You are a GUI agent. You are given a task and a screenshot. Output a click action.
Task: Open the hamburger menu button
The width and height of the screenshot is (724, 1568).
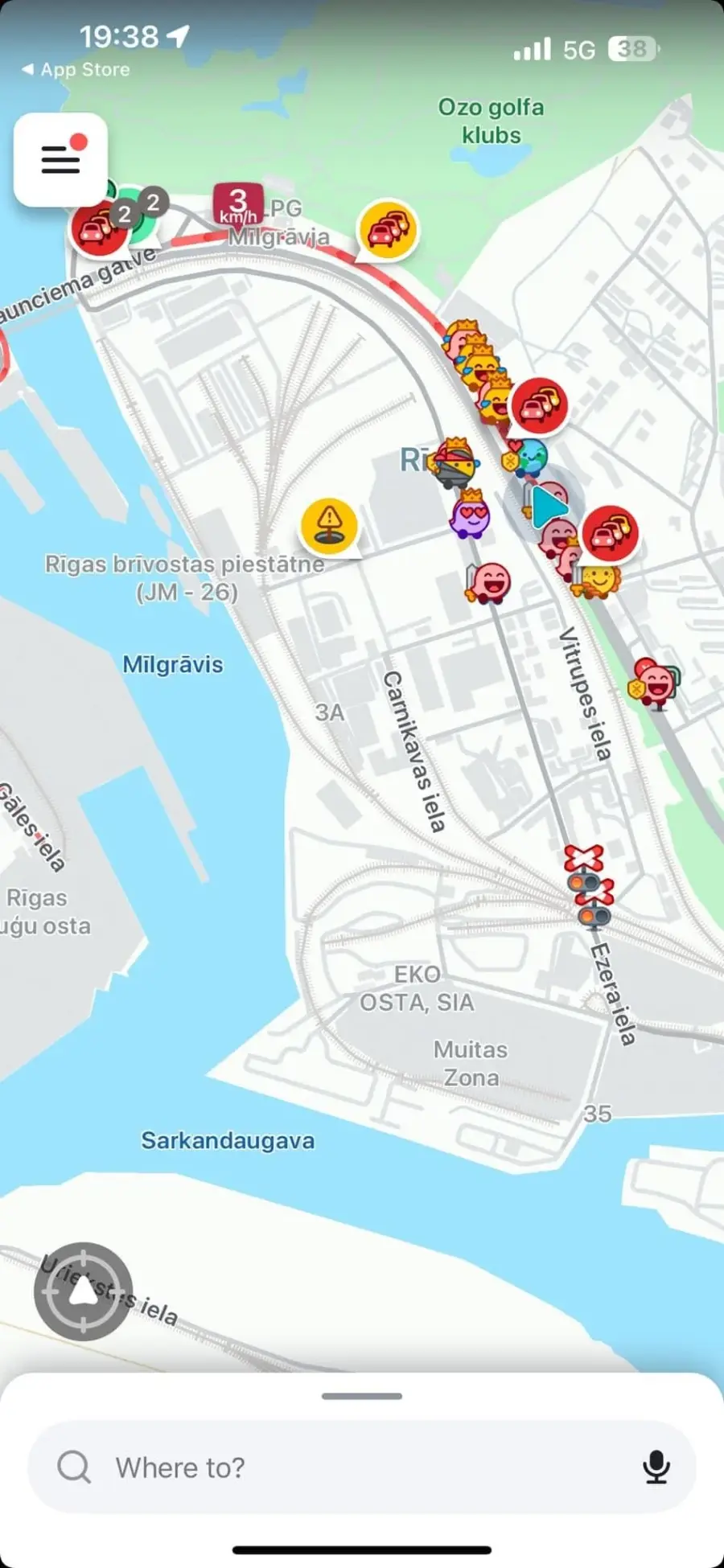pyautogui.click(x=60, y=159)
